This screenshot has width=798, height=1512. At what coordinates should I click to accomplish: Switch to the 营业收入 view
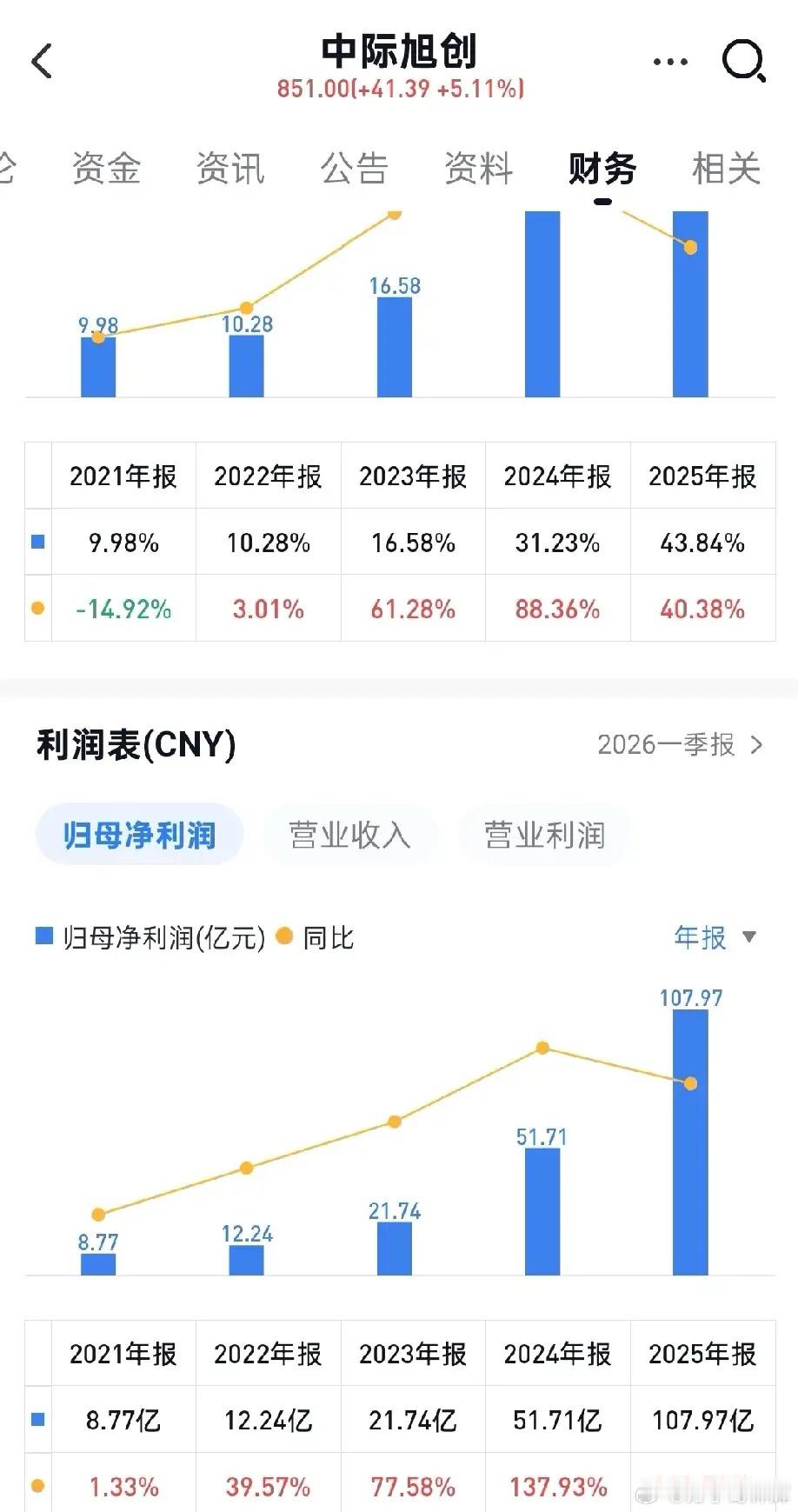(x=349, y=833)
